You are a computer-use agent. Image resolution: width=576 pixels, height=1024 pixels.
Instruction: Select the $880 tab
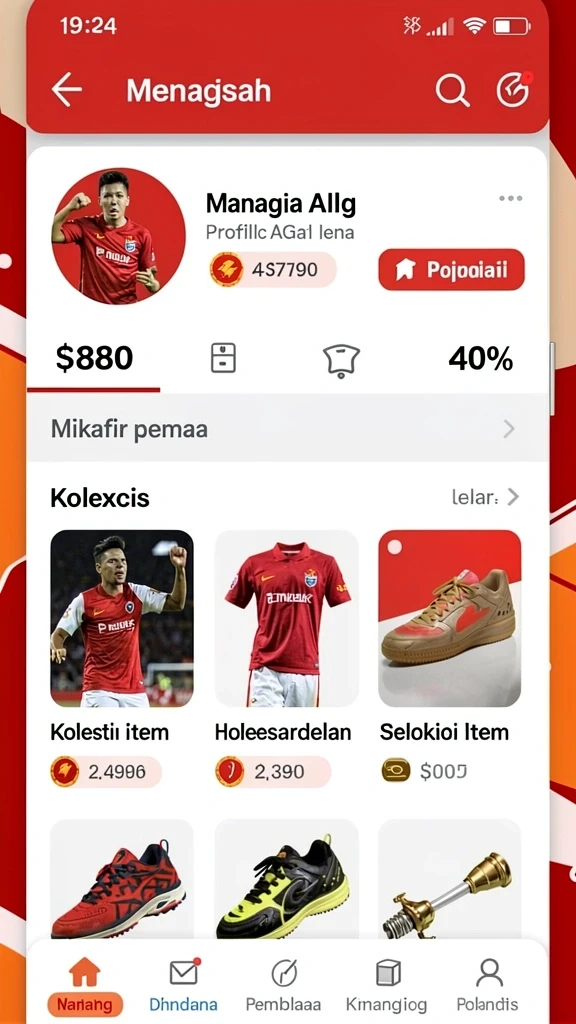pos(94,359)
